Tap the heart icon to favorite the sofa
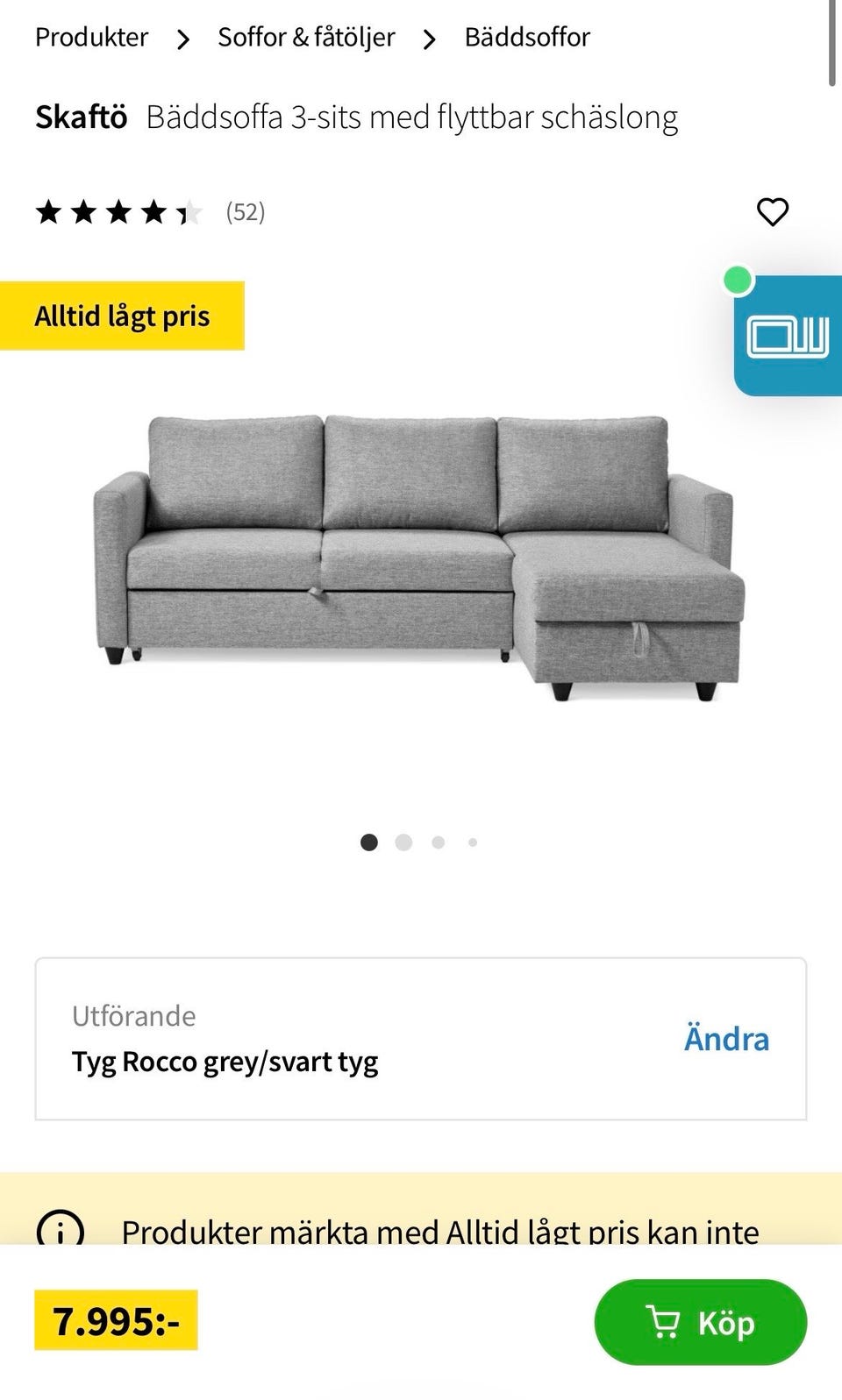Image resolution: width=842 pixels, height=1400 pixels. pyautogui.click(x=773, y=210)
